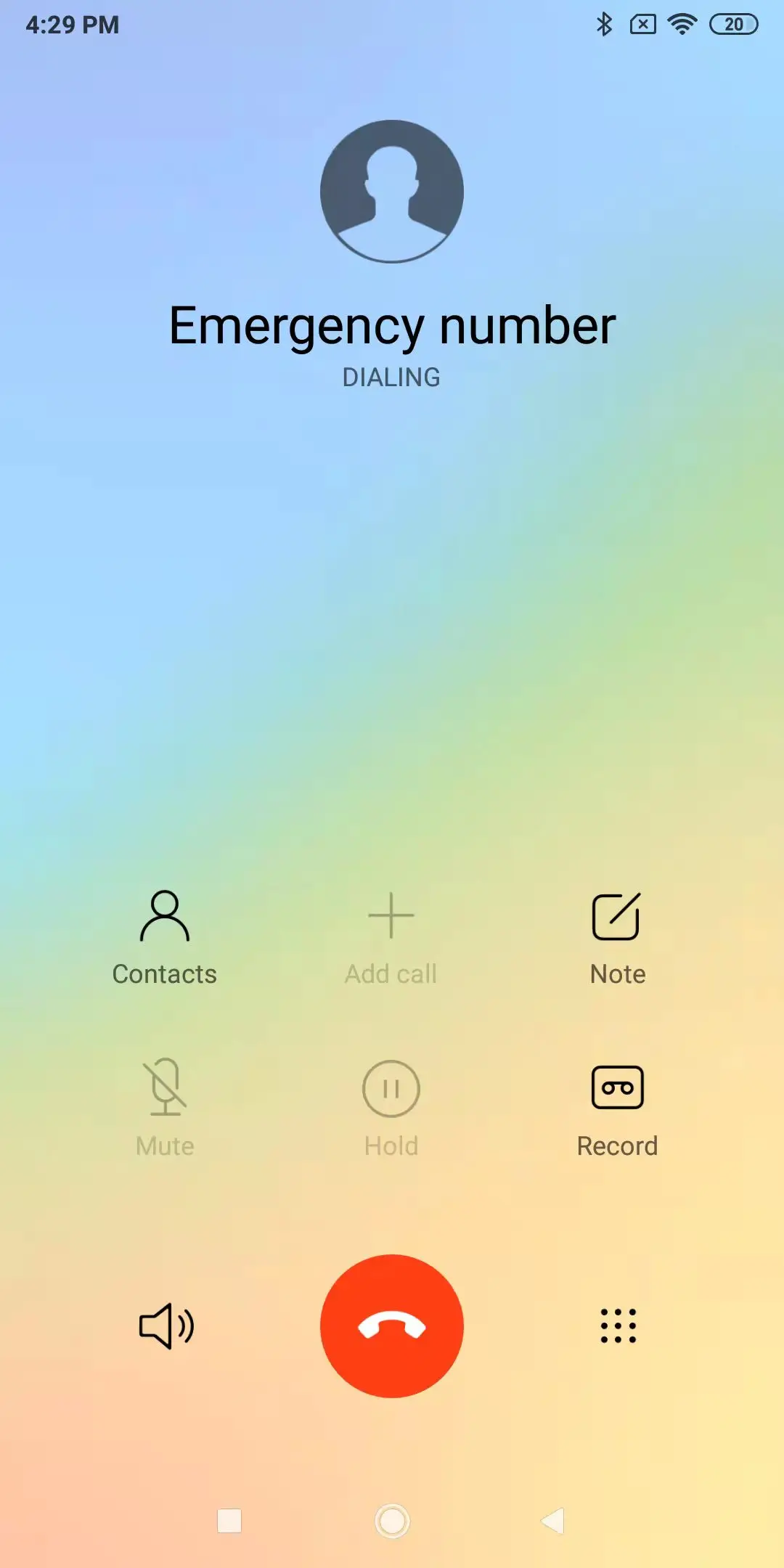This screenshot has width=784, height=1568.
Task: Tap the system home button
Action: 392,1520
